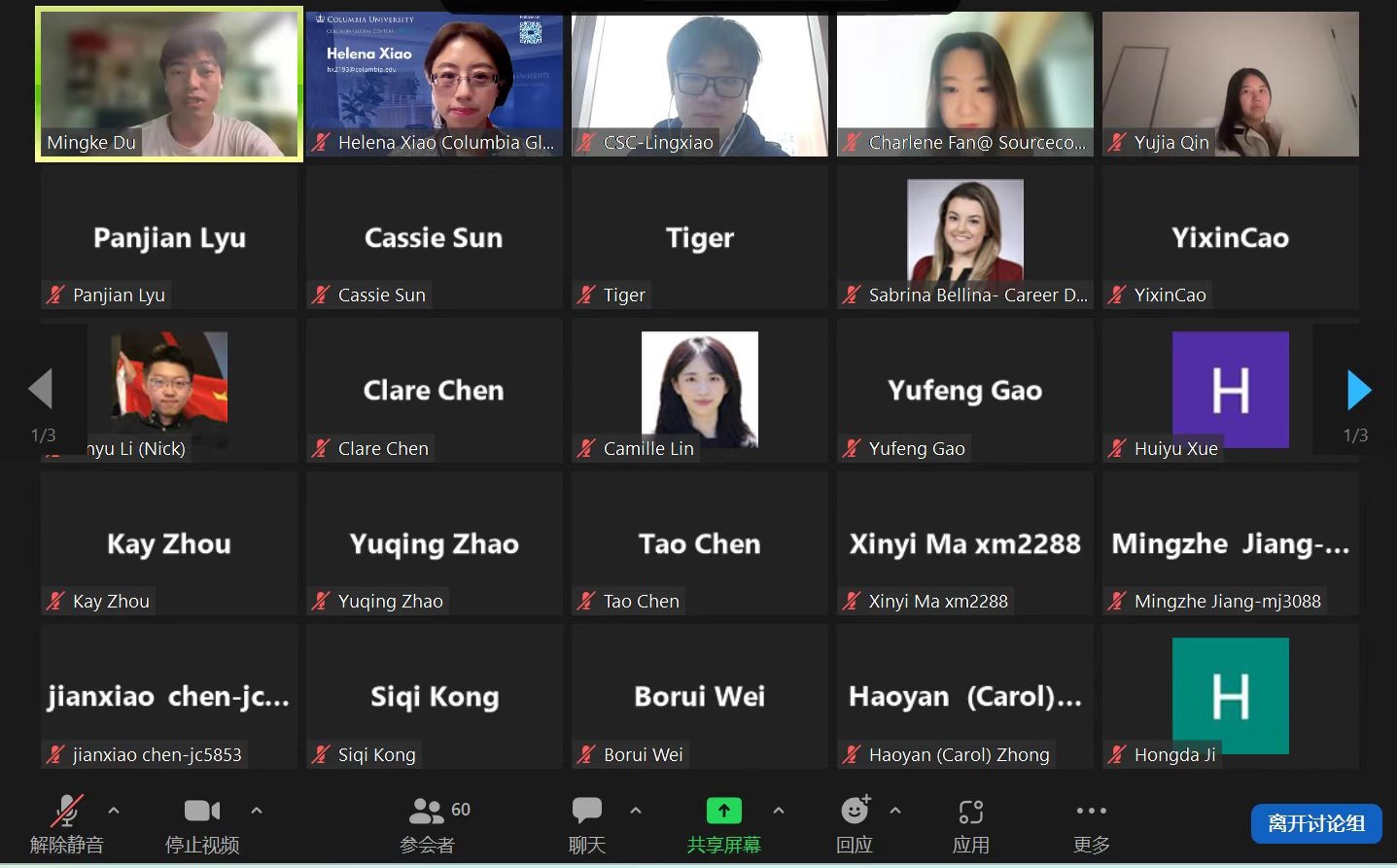This screenshot has width=1397, height=868.
Task: Open reactions (回应)
Action: 855,822
